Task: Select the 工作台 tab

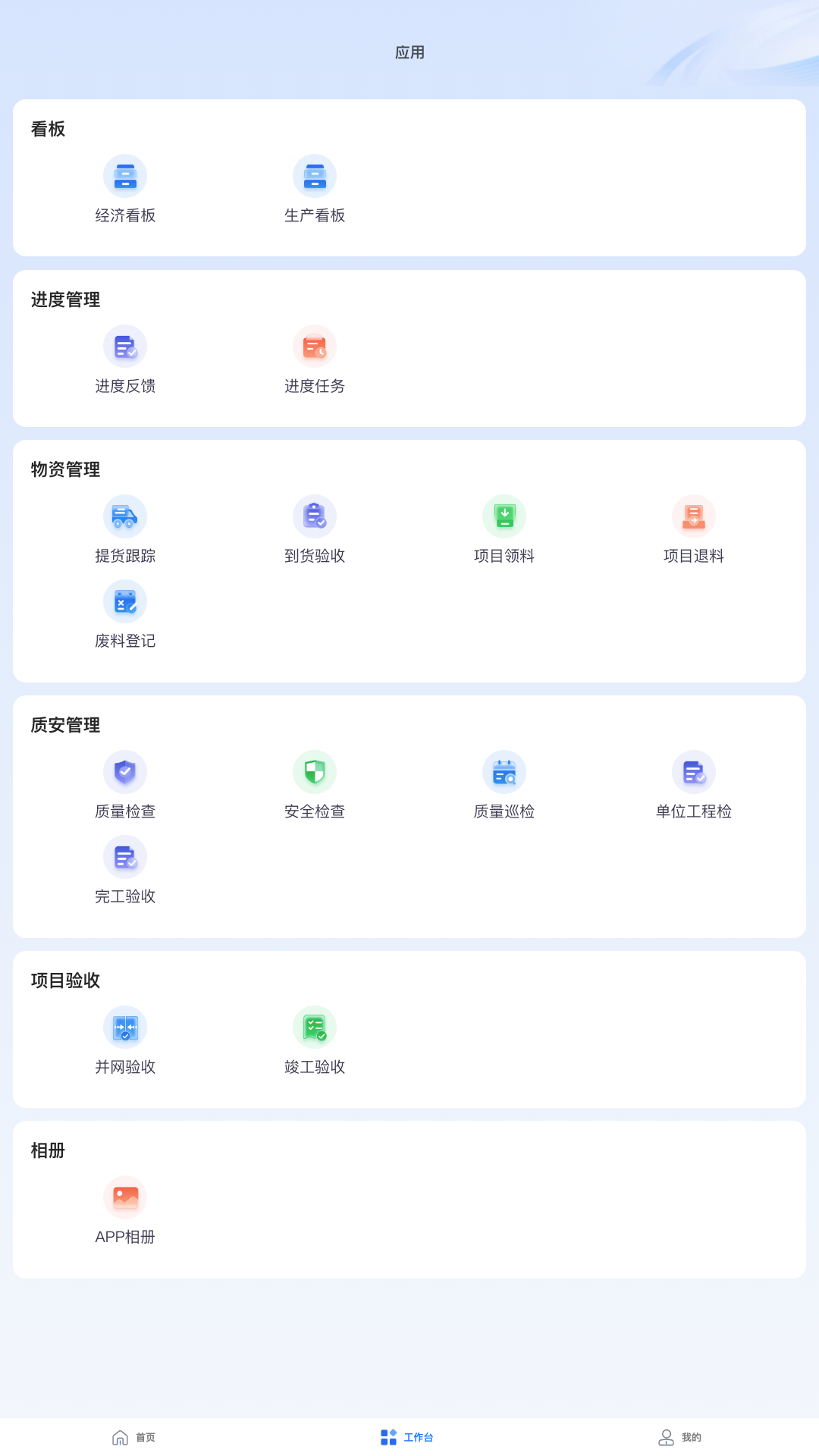Action: point(406,1437)
